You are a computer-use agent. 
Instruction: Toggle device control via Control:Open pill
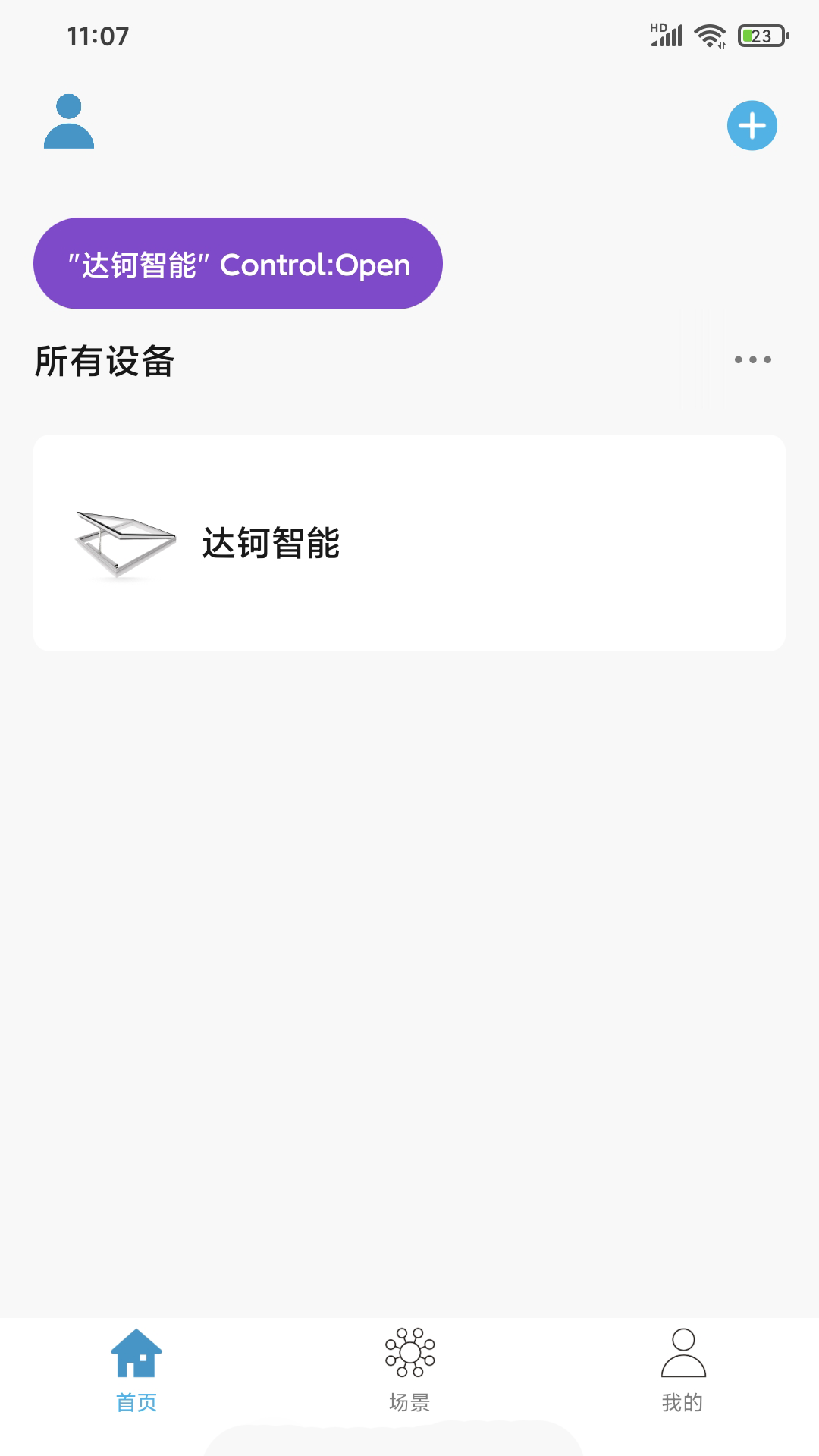[237, 264]
